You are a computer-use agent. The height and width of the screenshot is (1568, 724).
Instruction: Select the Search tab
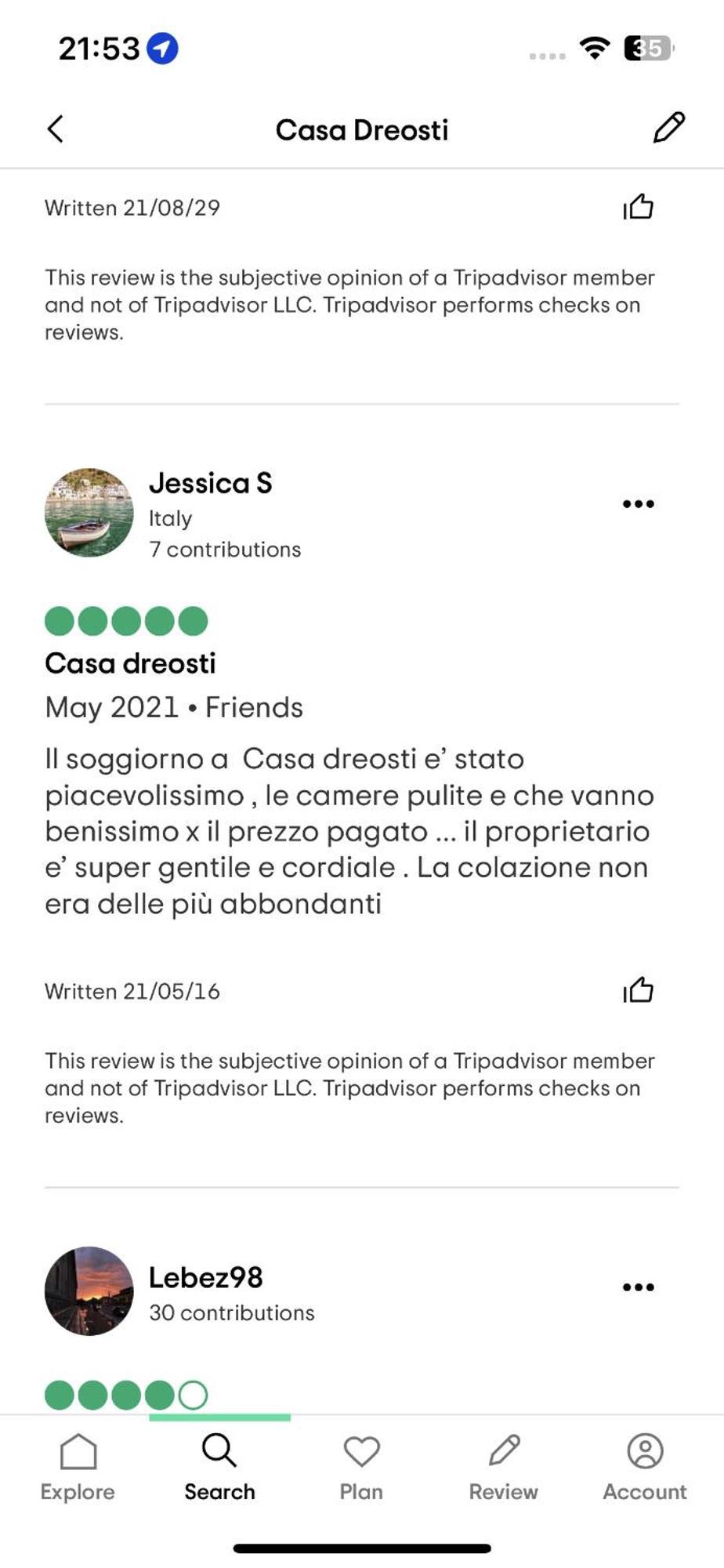(219, 1467)
